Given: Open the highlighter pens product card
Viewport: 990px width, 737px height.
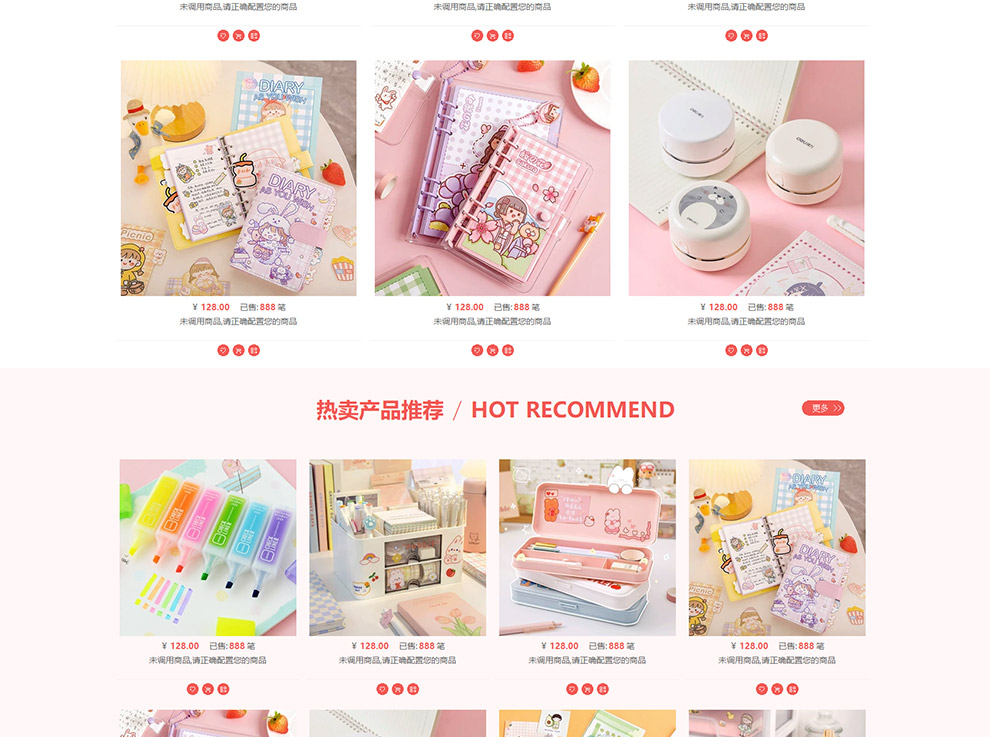Looking at the screenshot, I should (x=208, y=547).
